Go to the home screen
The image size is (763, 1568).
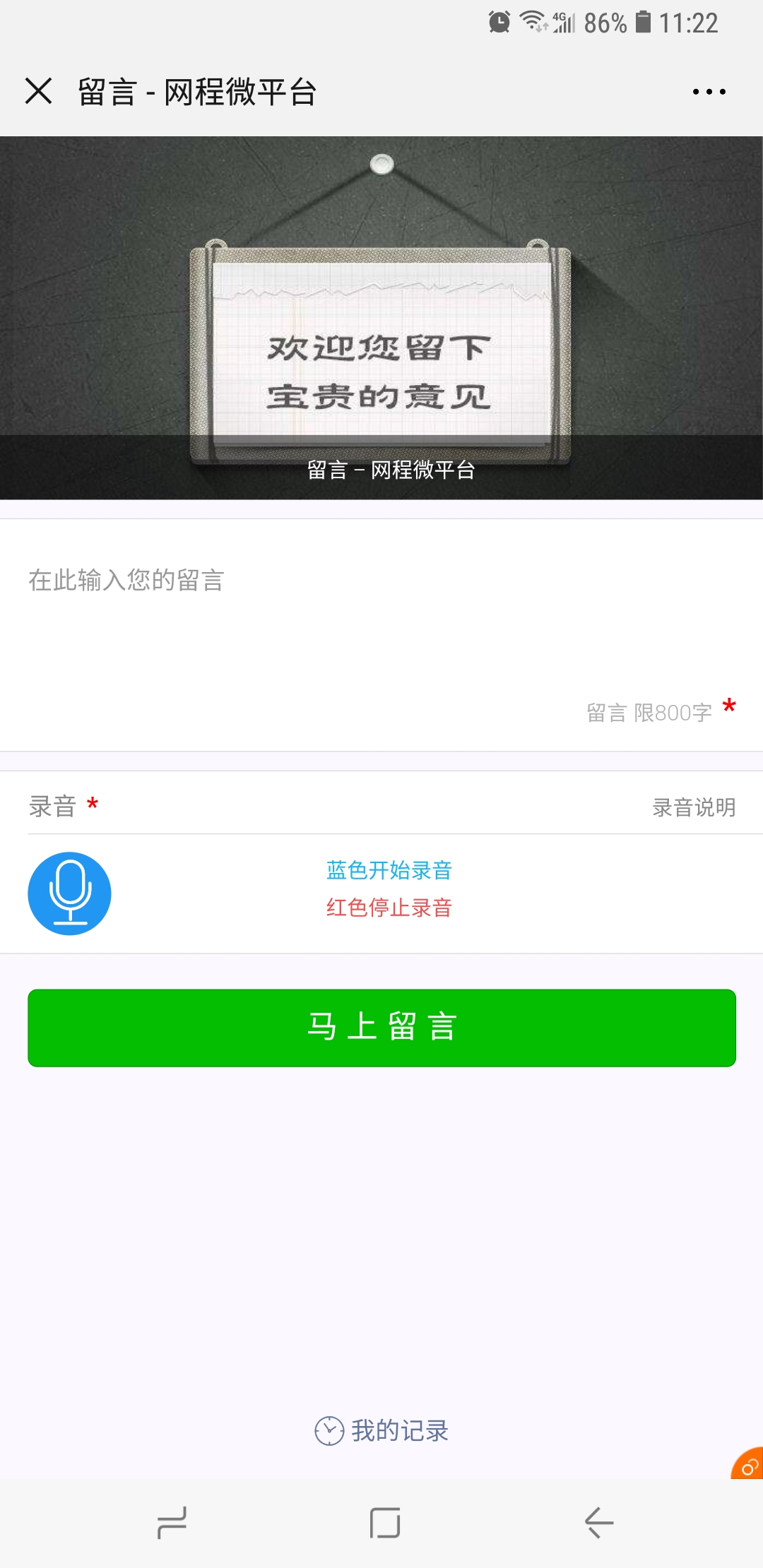coord(384,1522)
